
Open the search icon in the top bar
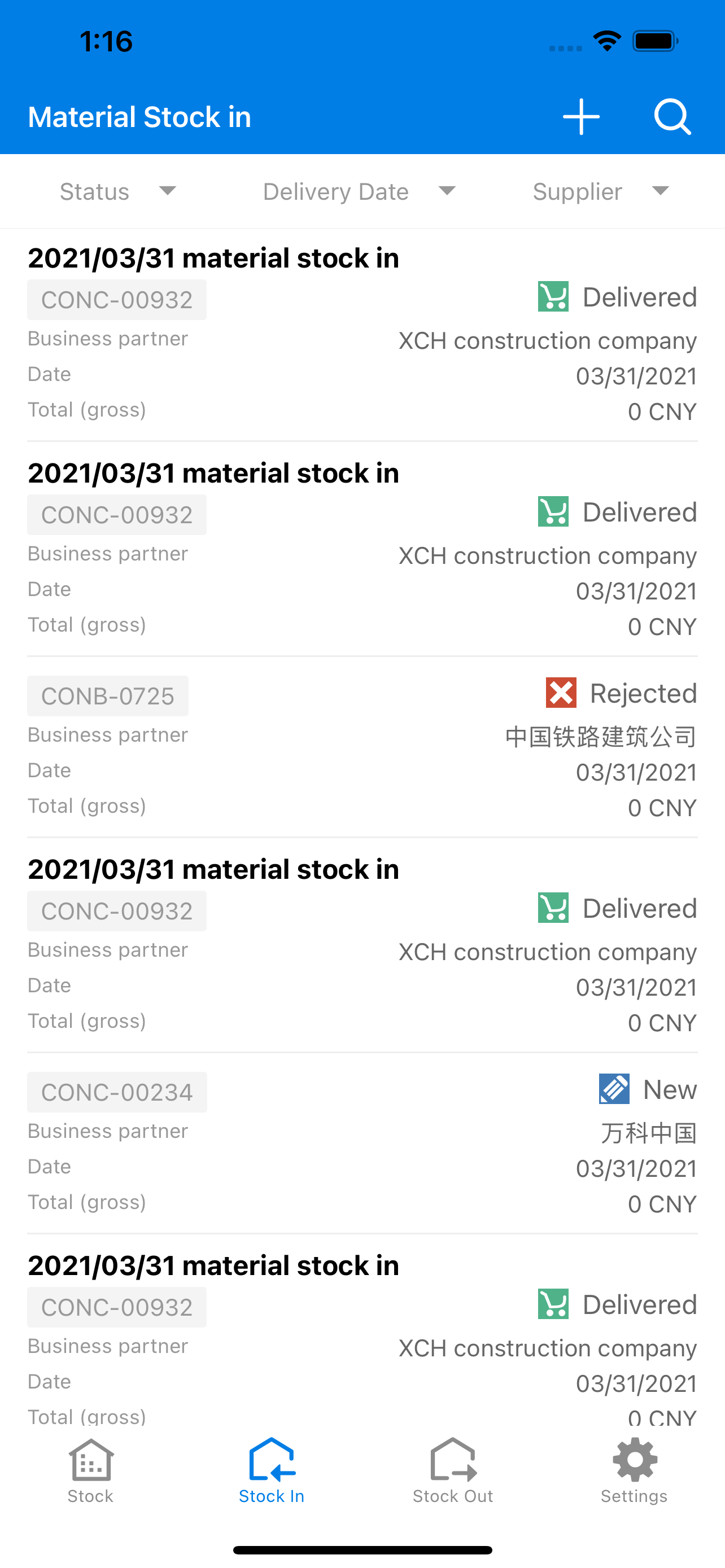tap(672, 116)
